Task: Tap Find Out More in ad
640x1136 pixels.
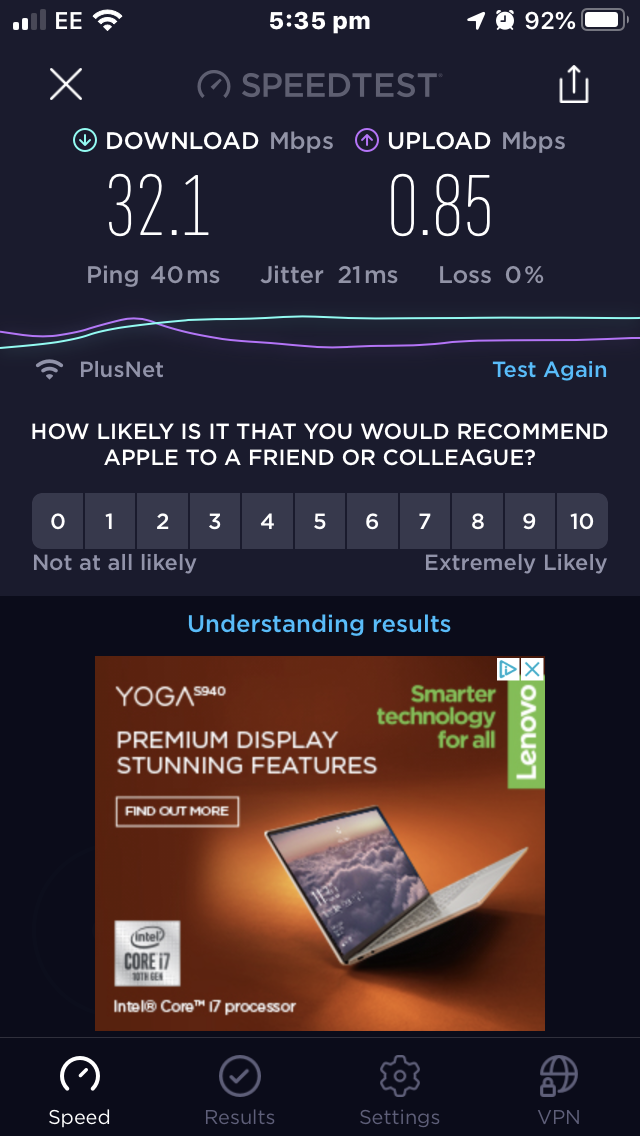Action: (177, 811)
